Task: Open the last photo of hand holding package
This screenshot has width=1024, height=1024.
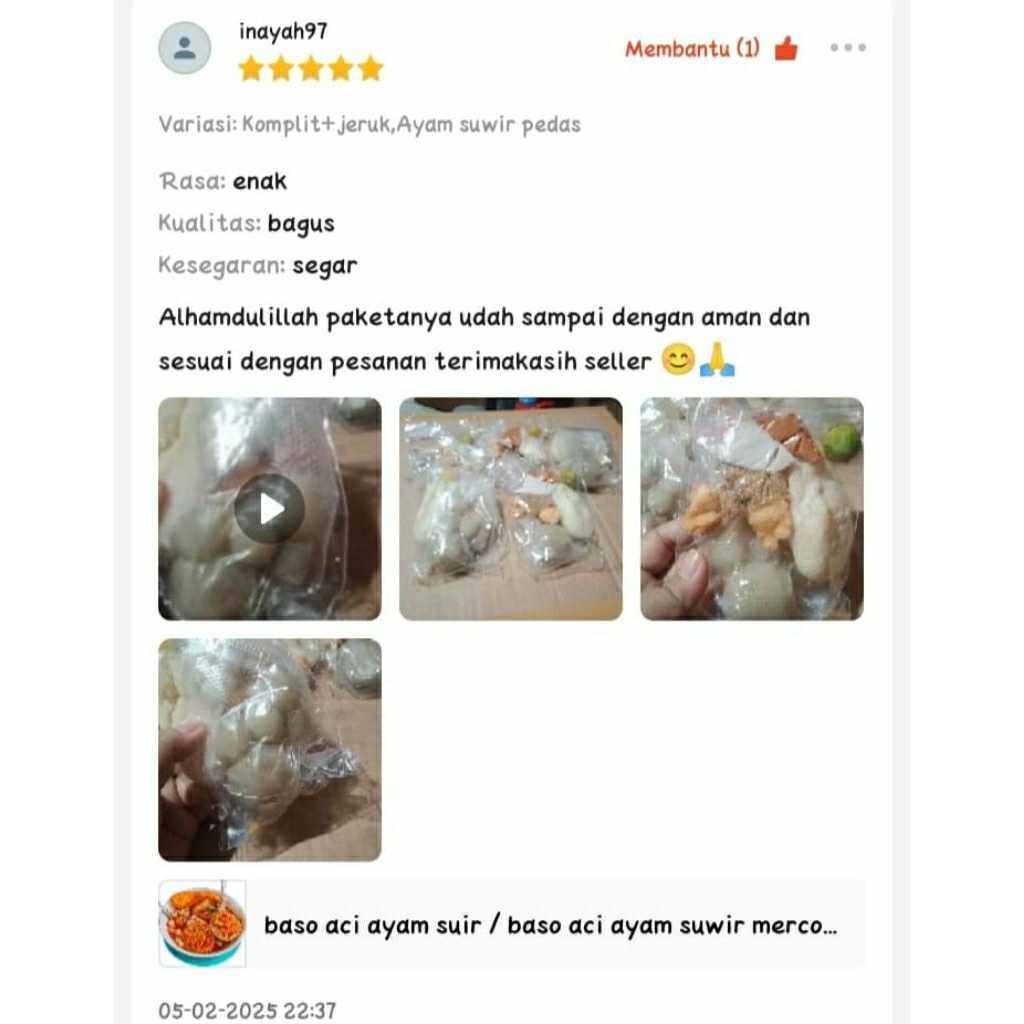Action: [269, 750]
